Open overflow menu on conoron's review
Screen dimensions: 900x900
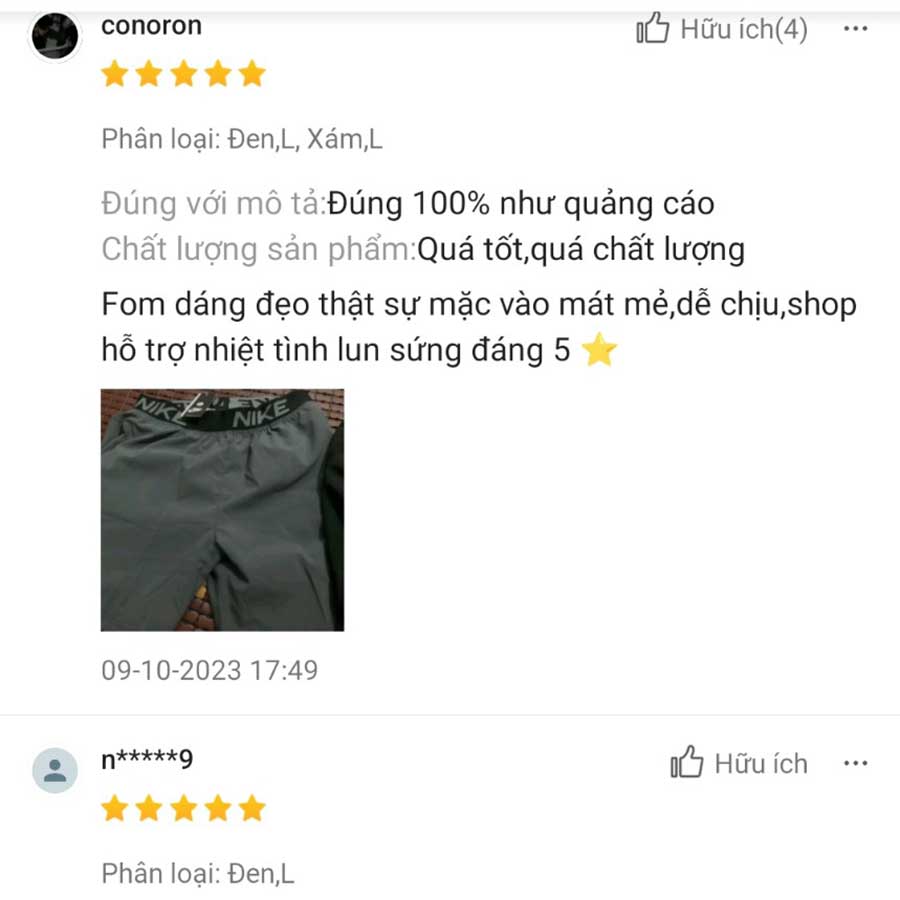coord(855,29)
